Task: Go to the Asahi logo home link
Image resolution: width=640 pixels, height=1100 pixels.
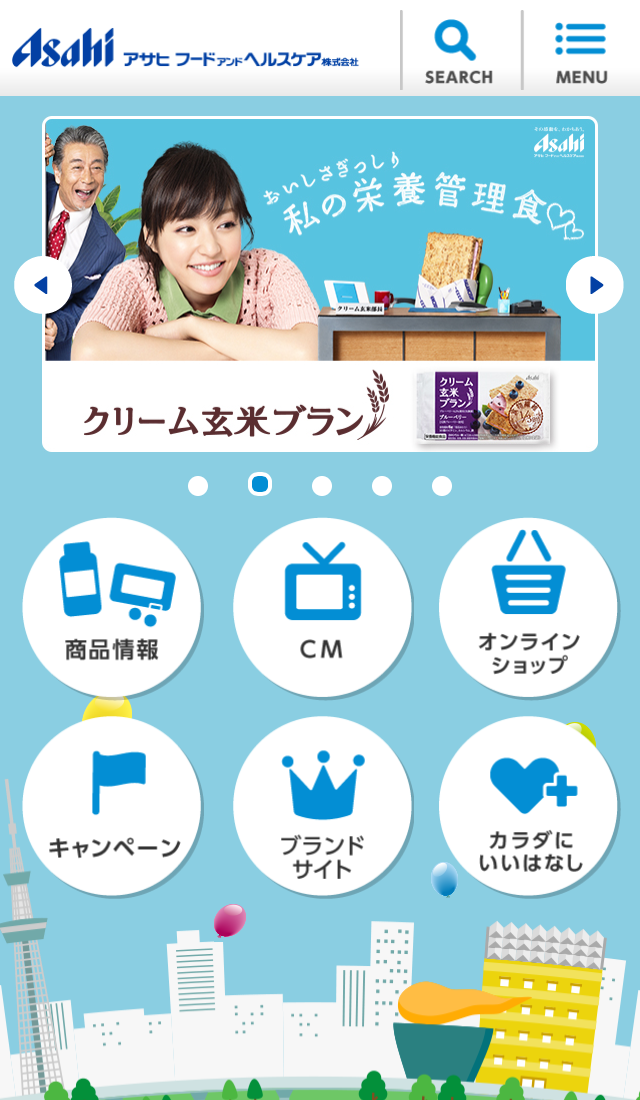Action: [185, 50]
